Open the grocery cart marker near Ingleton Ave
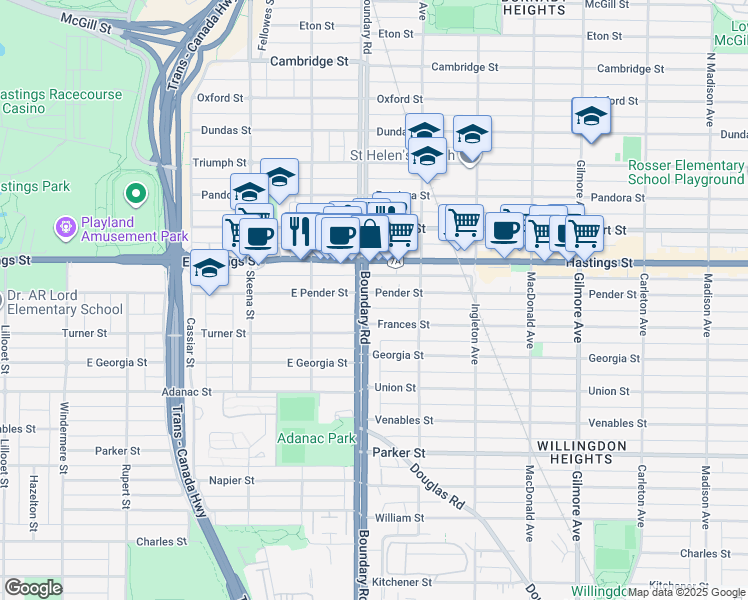The height and width of the screenshot is (600, 748). tap(464, 223)
